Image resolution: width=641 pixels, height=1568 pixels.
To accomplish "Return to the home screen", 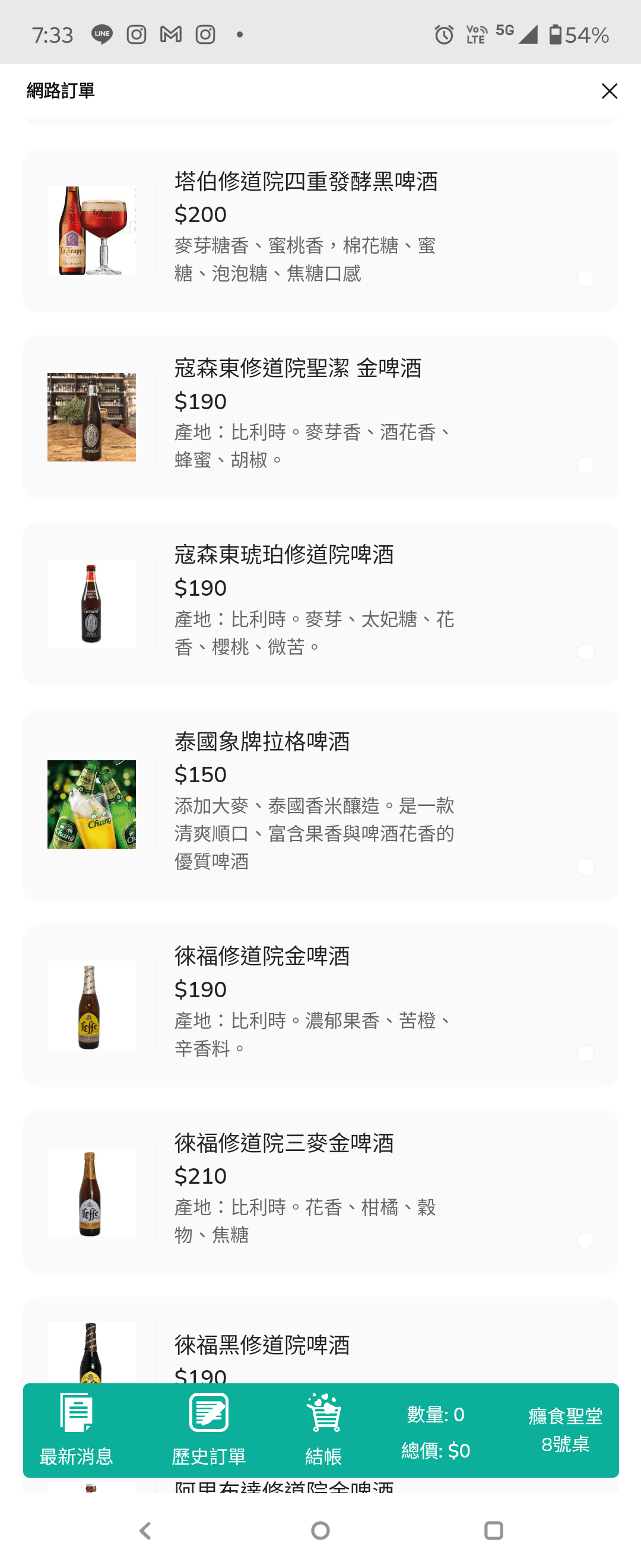I will click(x=320, y=1530).
